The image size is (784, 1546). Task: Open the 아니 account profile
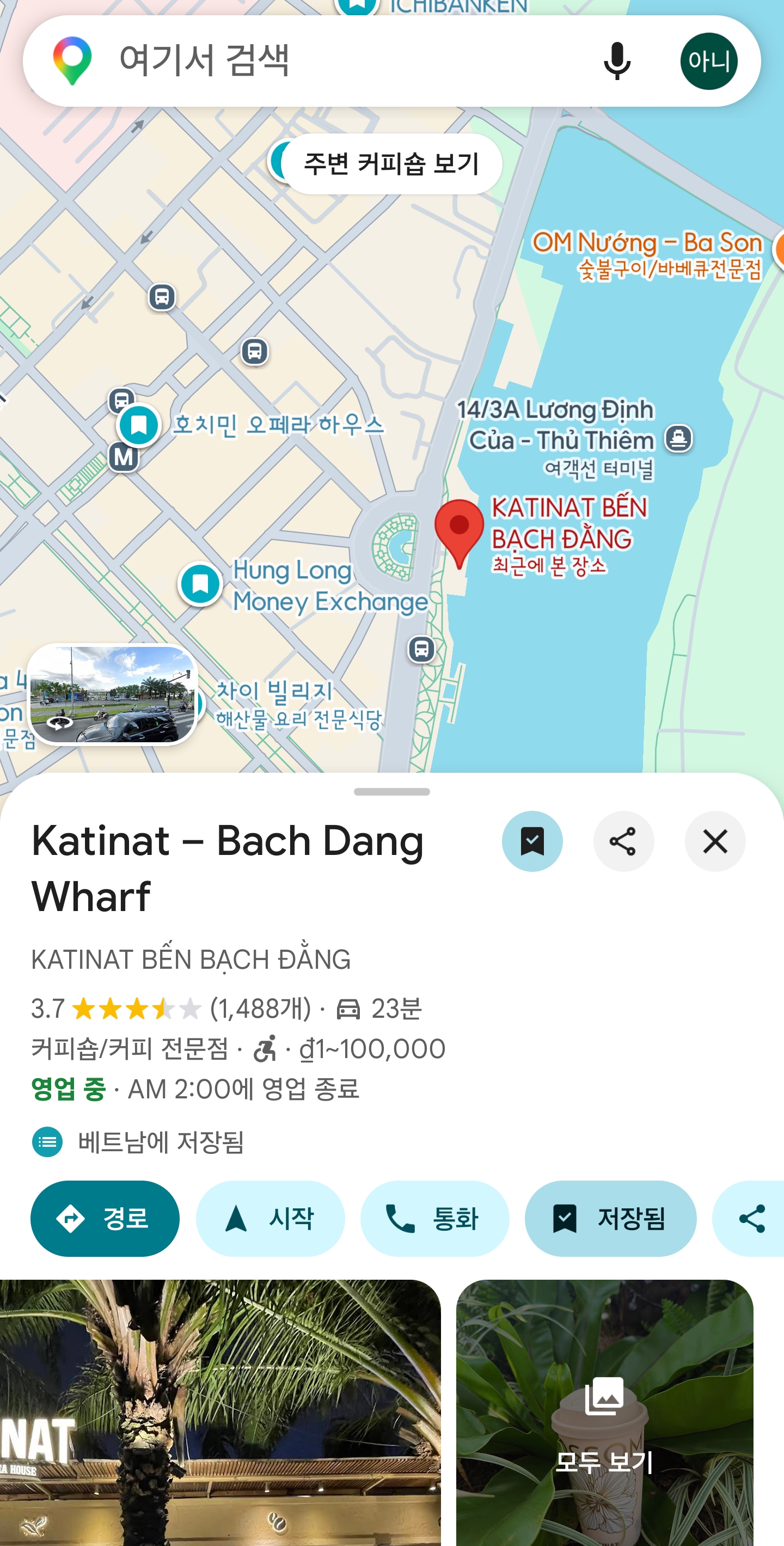click(x=708, y=61)
